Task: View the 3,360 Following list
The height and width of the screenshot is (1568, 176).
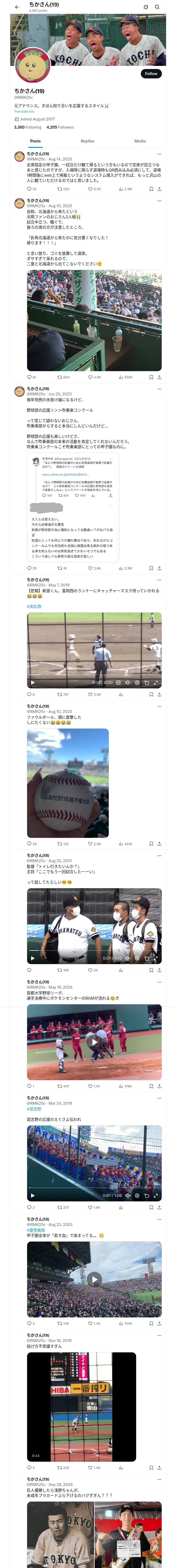Action: pos(28,127)
